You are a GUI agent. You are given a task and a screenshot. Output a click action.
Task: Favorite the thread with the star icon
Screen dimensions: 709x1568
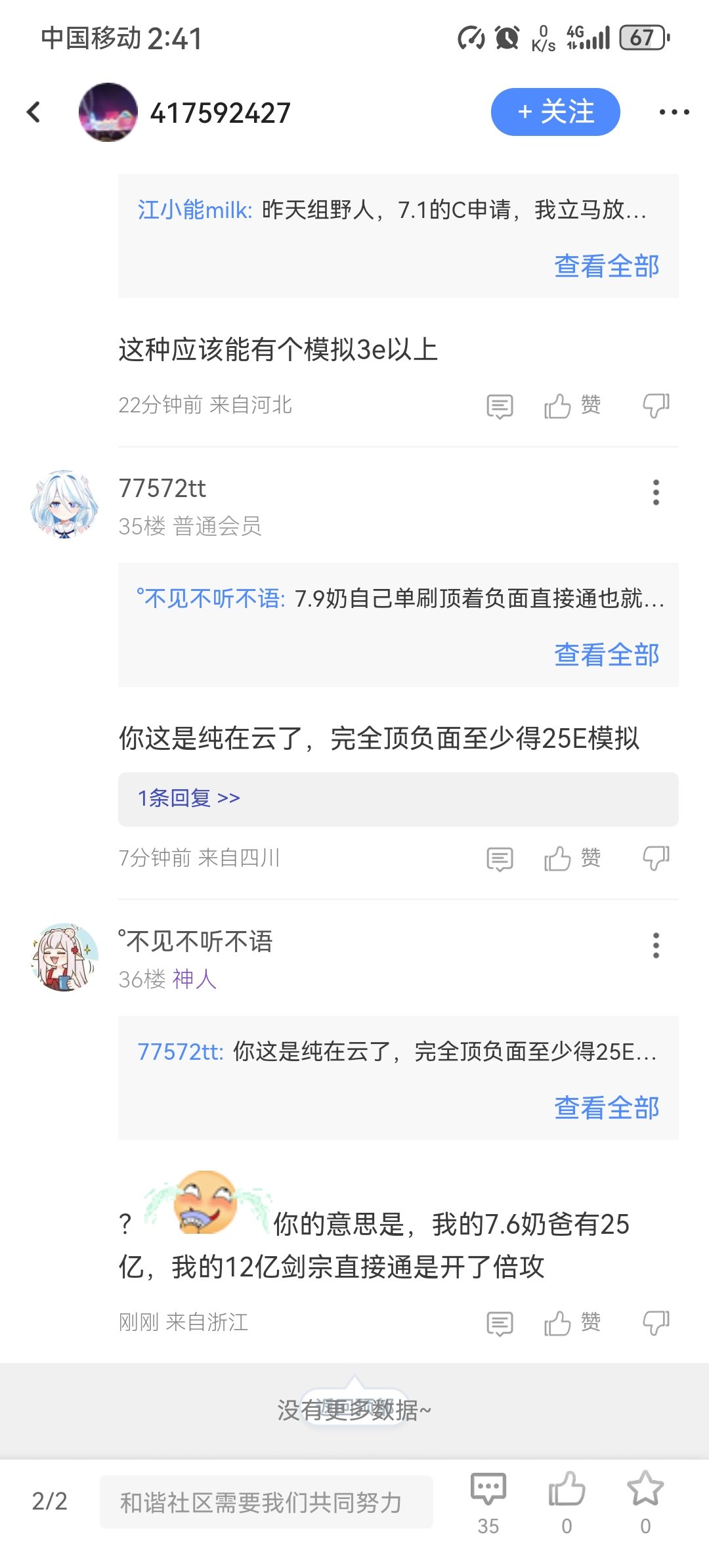click(x=645, y=1502)
